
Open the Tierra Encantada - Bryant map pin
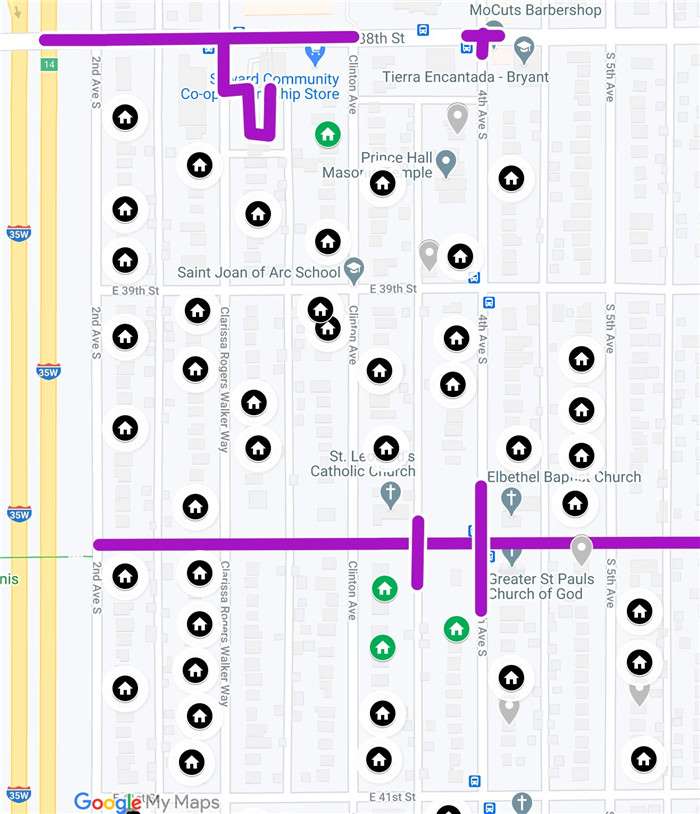[x=524, y=48]
